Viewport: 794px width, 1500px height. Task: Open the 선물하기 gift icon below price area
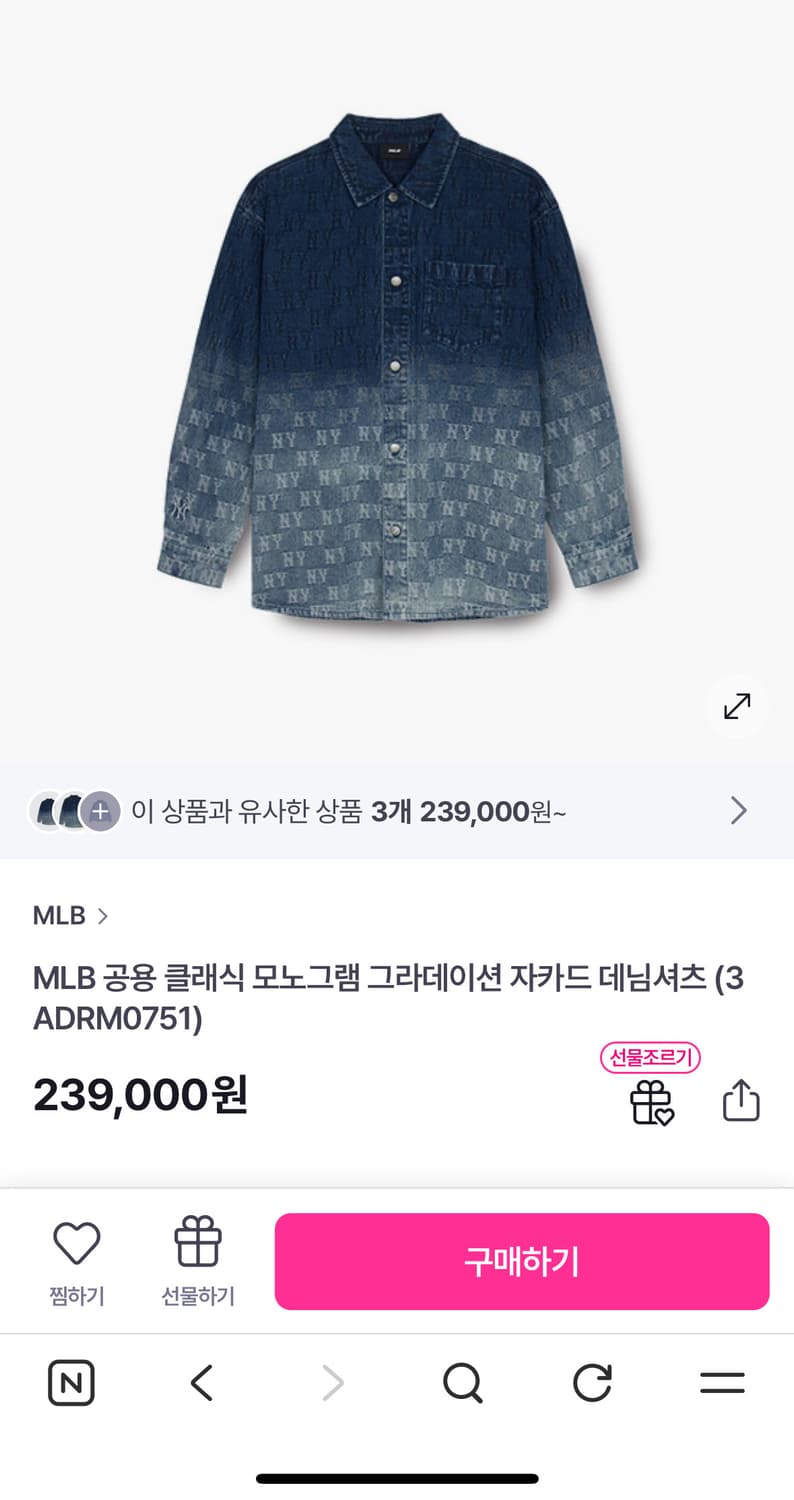coord(196,1243)
